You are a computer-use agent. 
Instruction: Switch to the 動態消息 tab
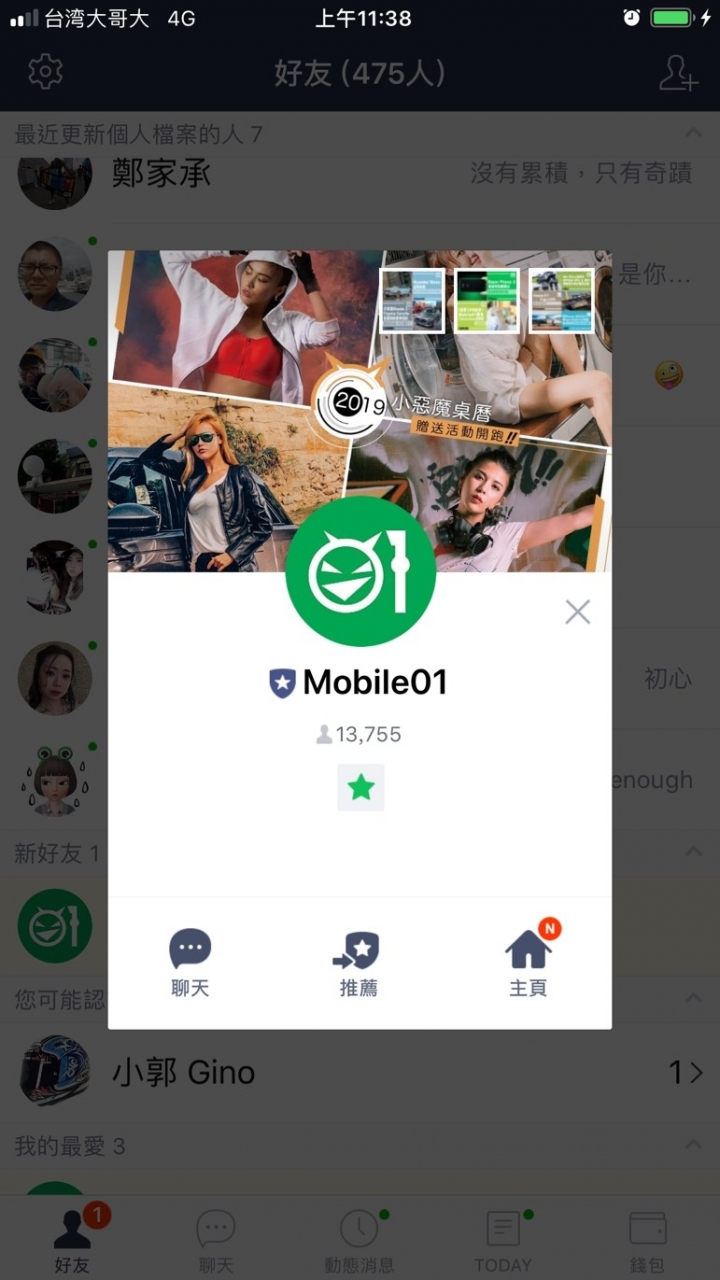359,1240
